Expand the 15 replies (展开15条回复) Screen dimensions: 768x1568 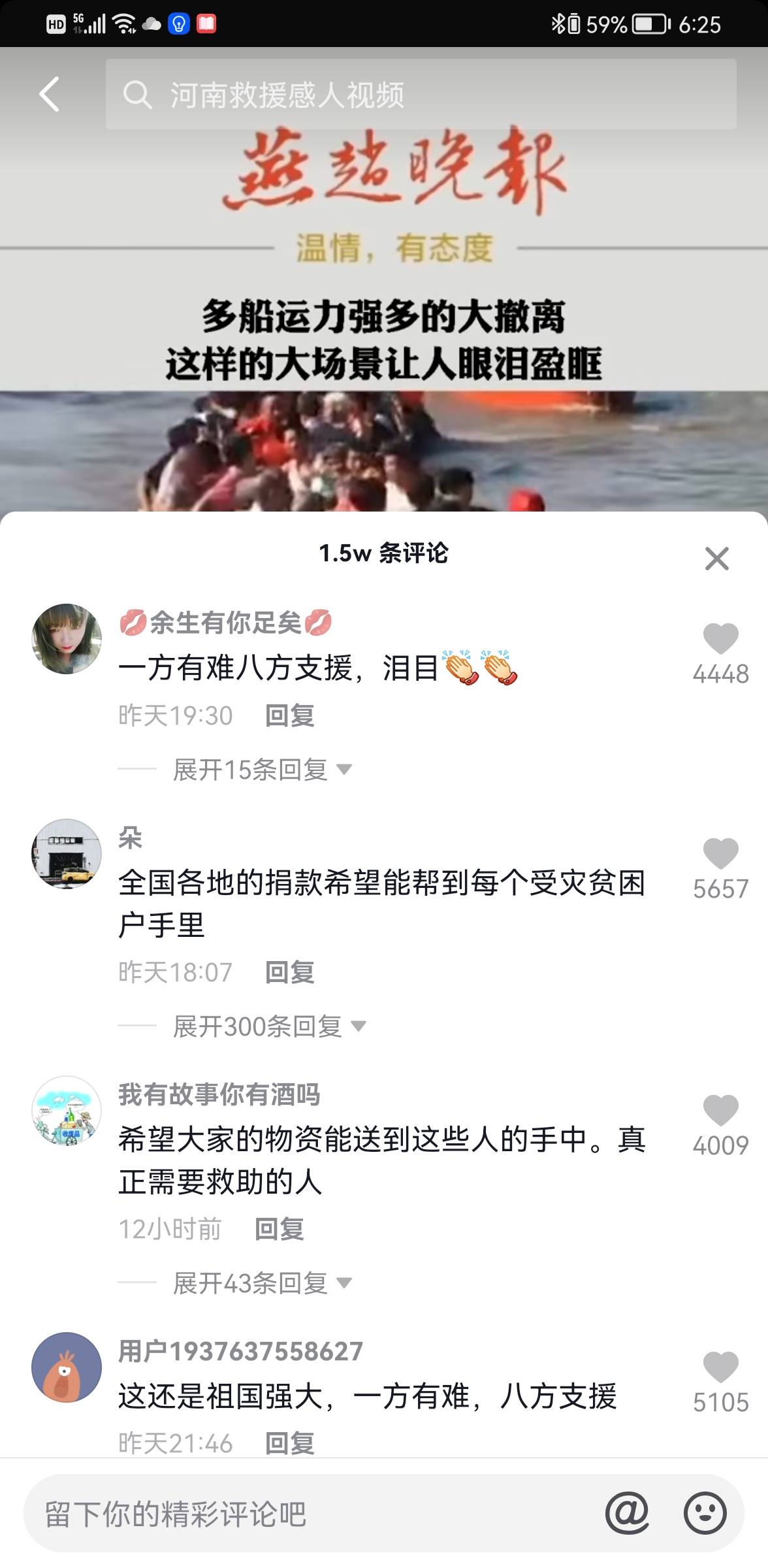coord(261,770)
